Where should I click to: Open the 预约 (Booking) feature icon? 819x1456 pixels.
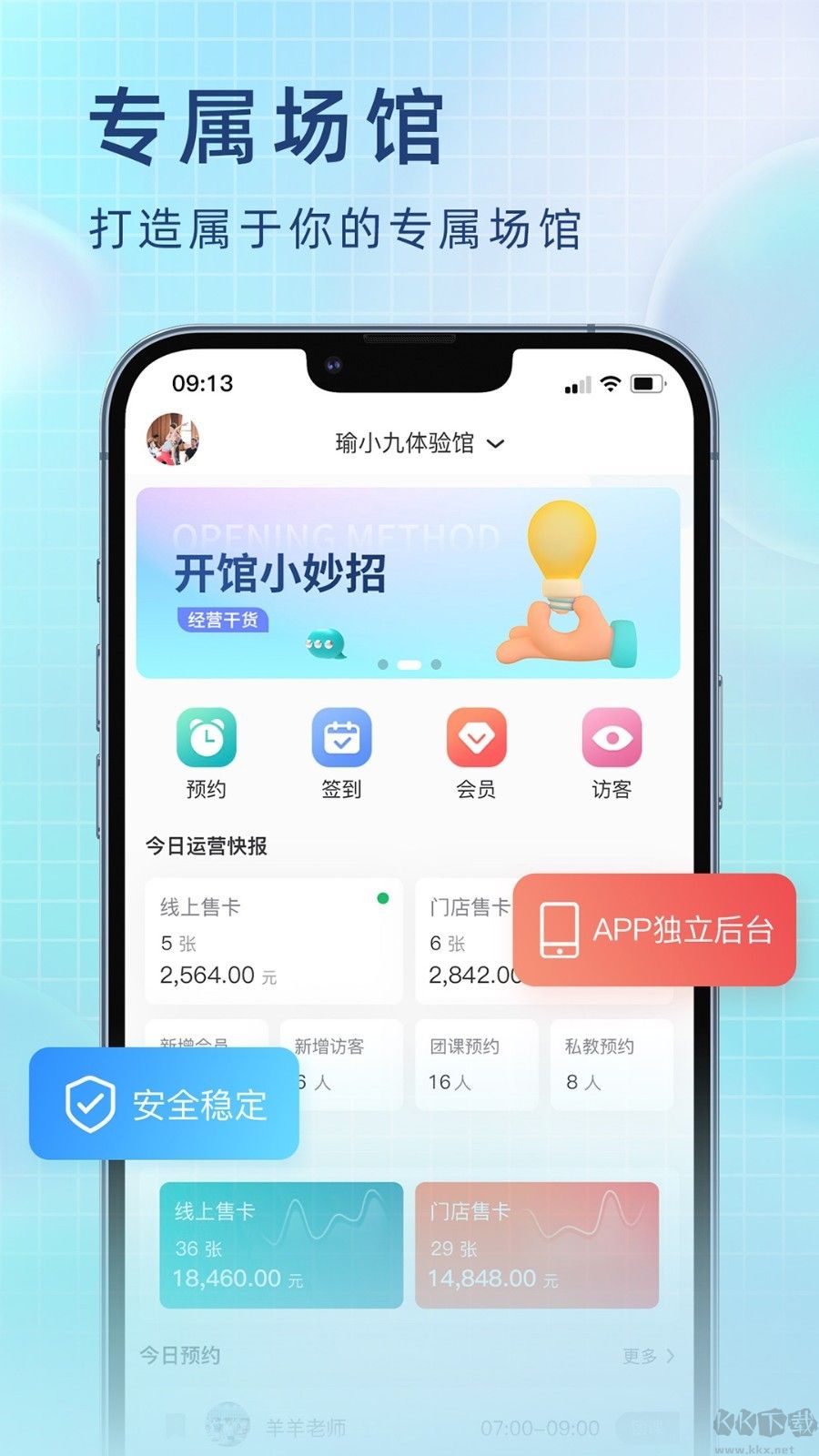pos(207,739)
